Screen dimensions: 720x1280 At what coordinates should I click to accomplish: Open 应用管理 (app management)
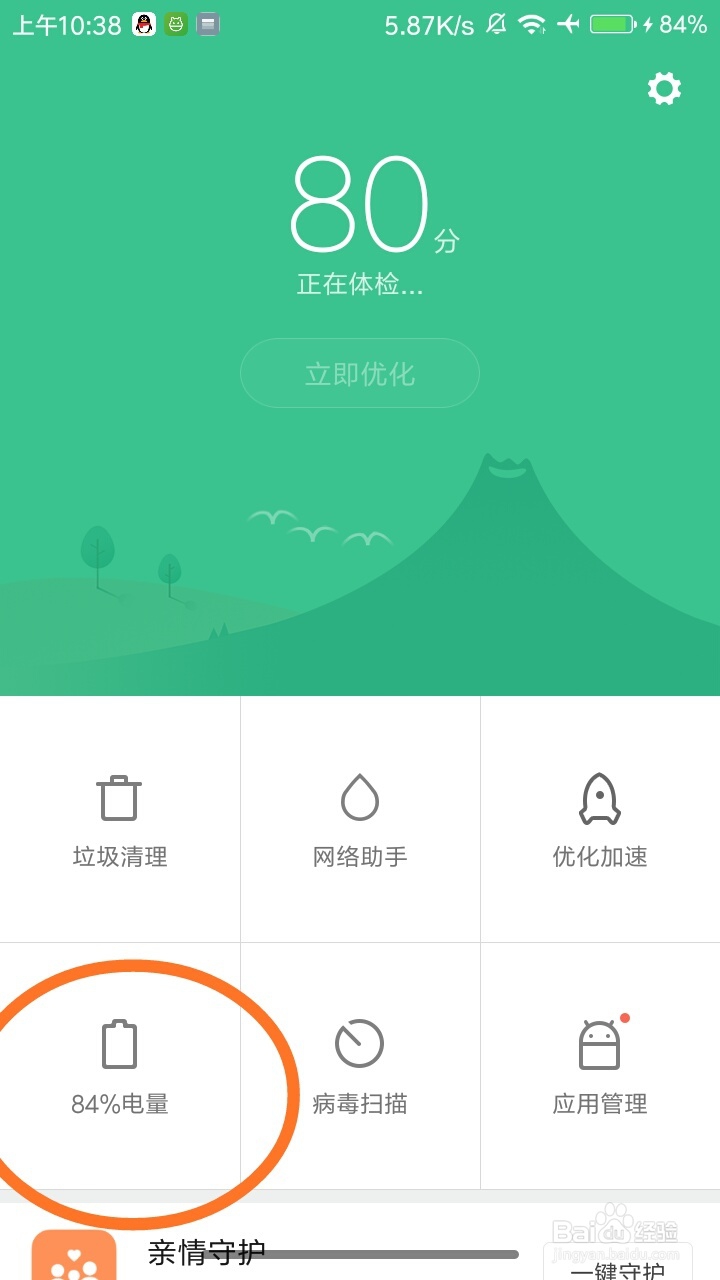[599, 1065]
